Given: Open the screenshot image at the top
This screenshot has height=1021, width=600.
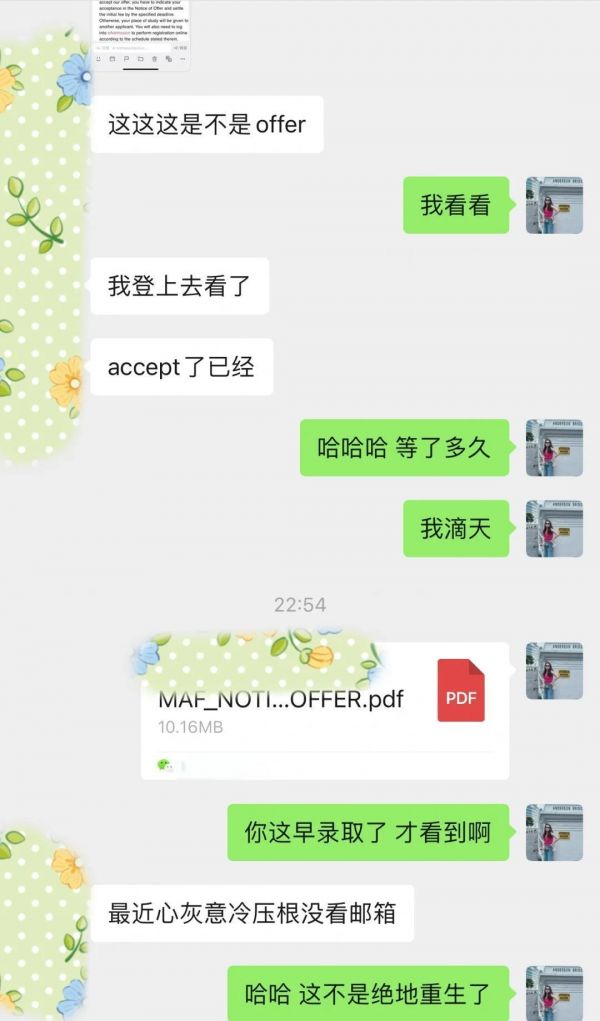Looking at the screenshot, I should 142,35.
